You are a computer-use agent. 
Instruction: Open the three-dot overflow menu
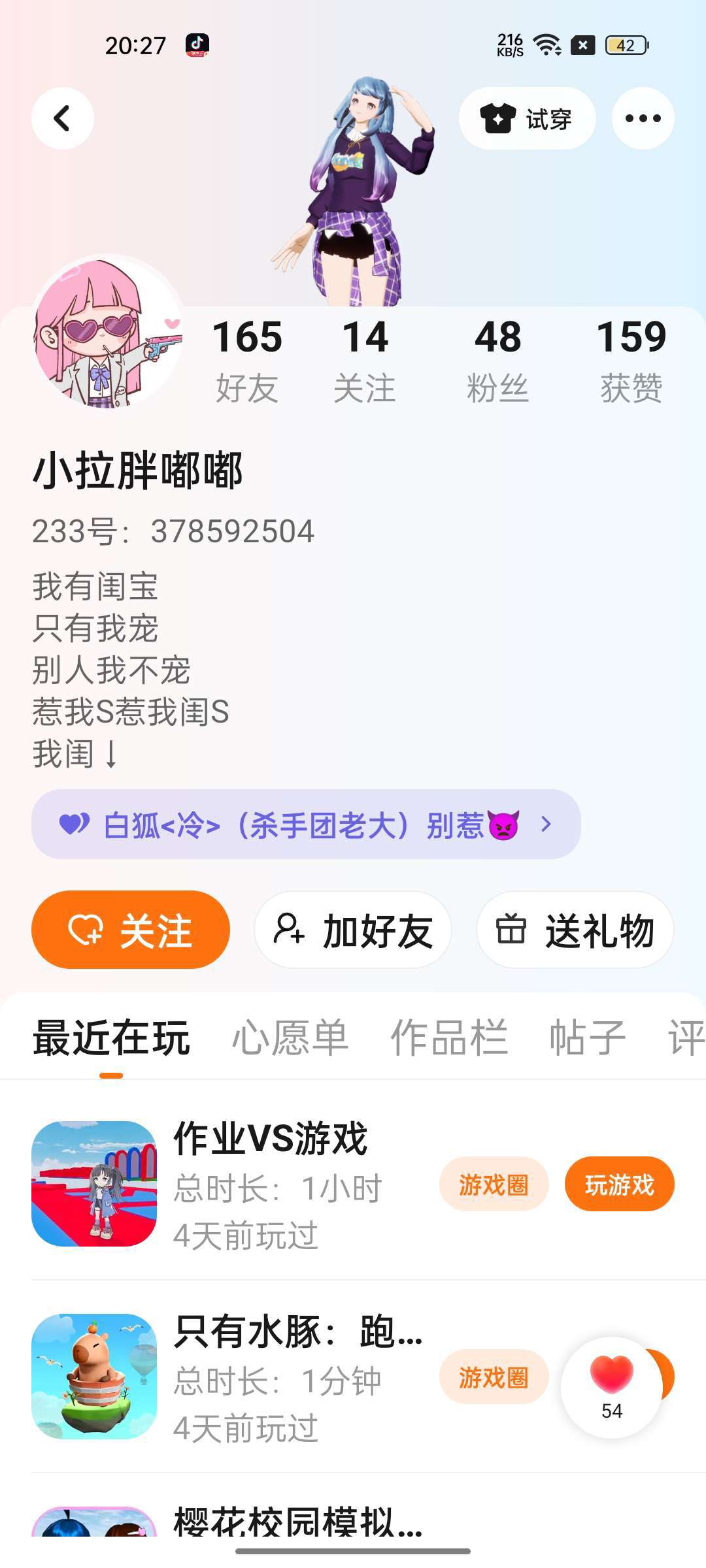tap(643, 118)
